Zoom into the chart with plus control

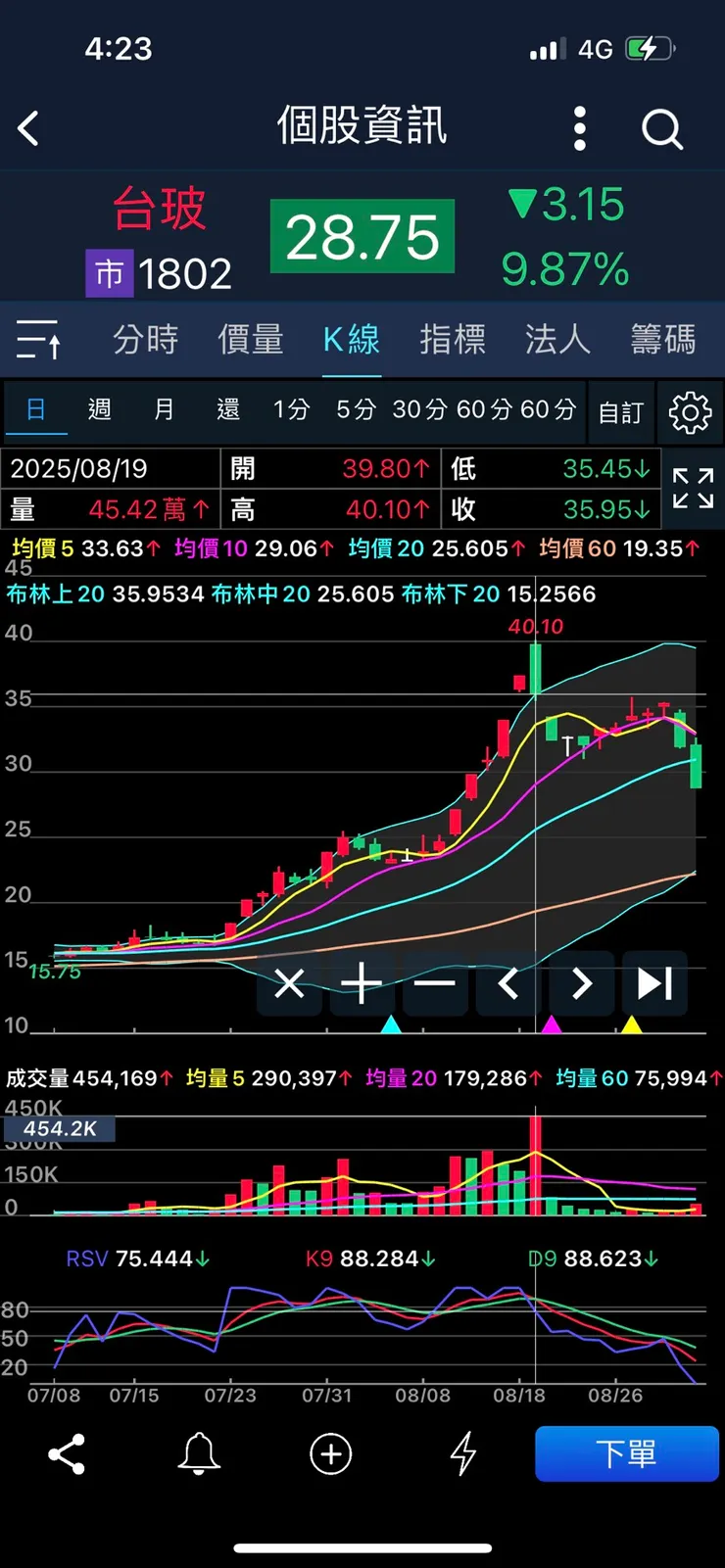[362, 984]
